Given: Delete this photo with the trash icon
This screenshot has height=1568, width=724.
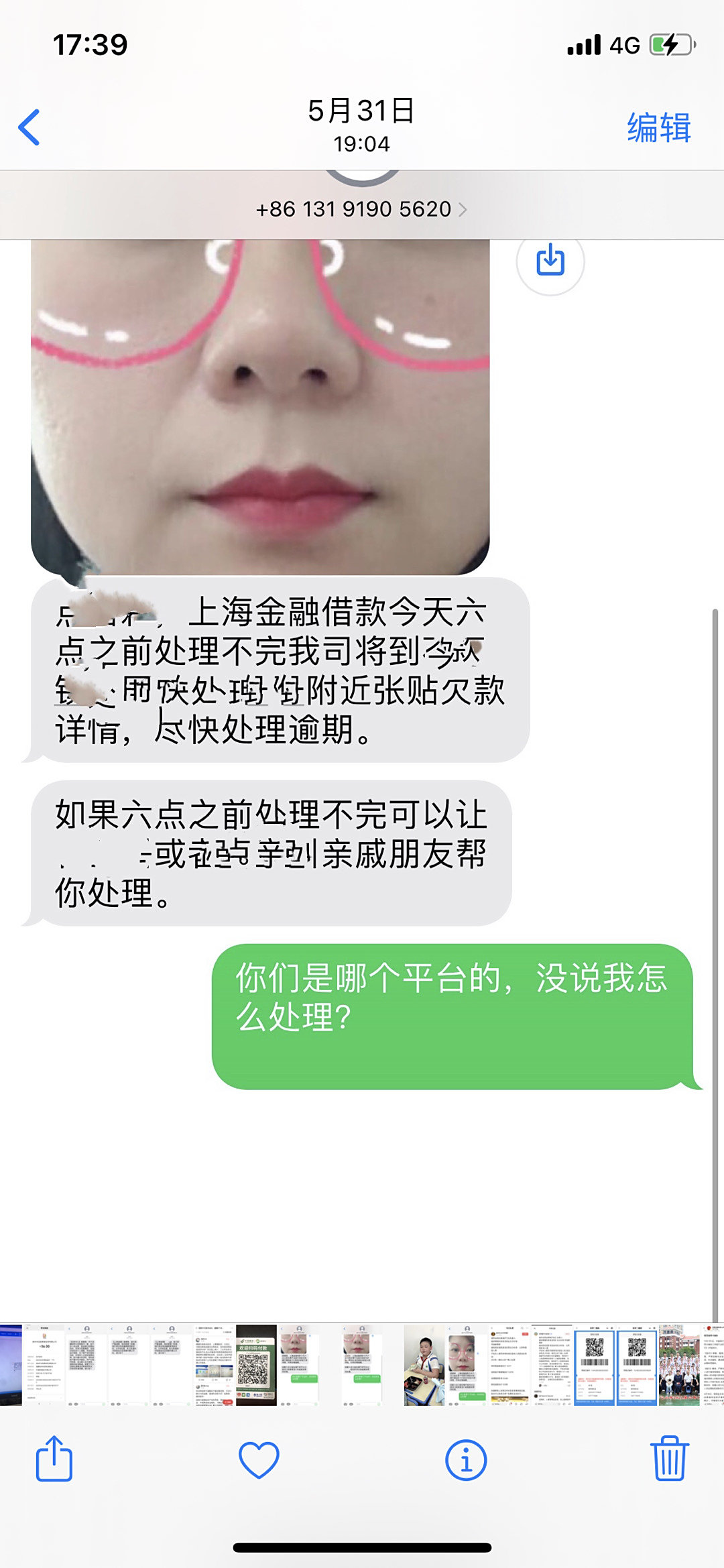Looking at the screenshot, I should (669, 1459).
